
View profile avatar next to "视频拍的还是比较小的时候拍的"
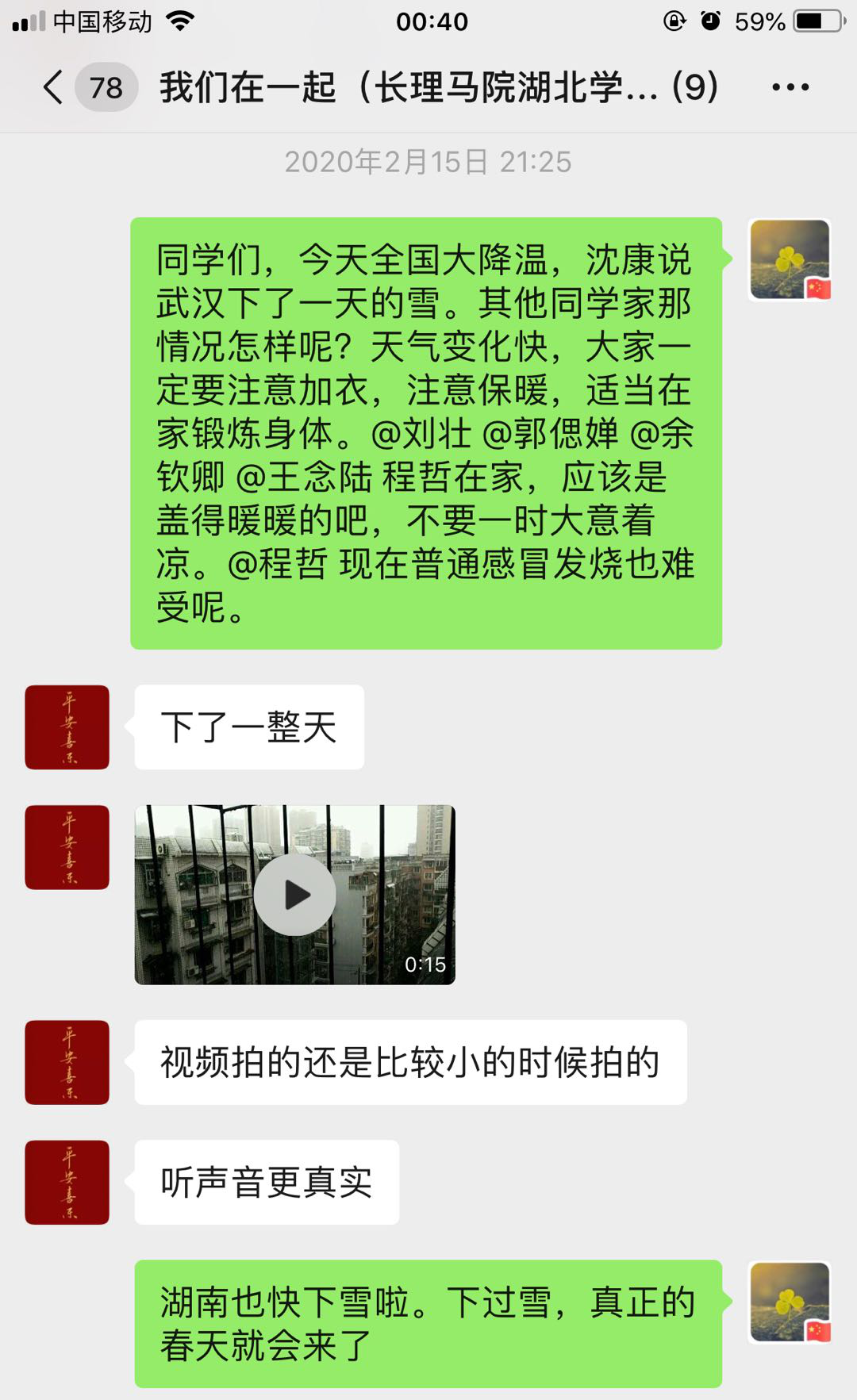pyautogui.click(x=67, y=1062)
